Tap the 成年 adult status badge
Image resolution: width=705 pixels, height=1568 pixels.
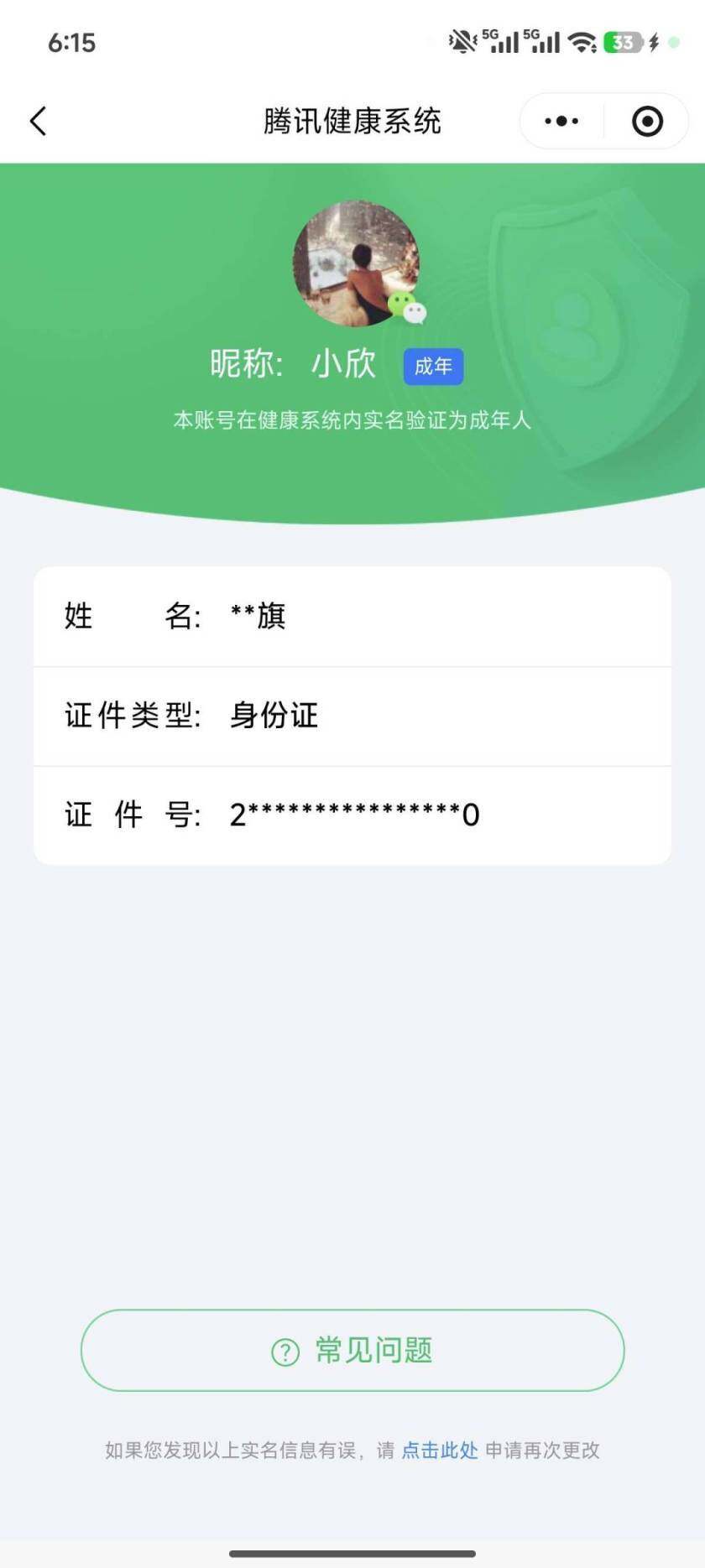(432, 366)
